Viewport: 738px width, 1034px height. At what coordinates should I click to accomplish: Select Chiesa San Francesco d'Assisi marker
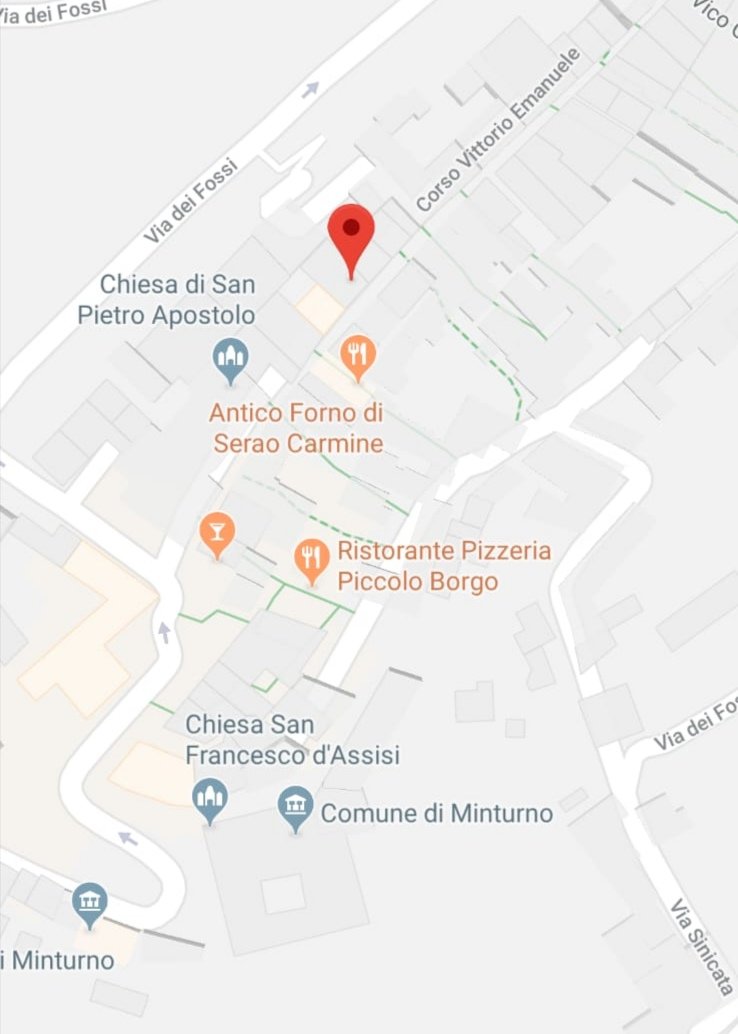pos(209,799)
